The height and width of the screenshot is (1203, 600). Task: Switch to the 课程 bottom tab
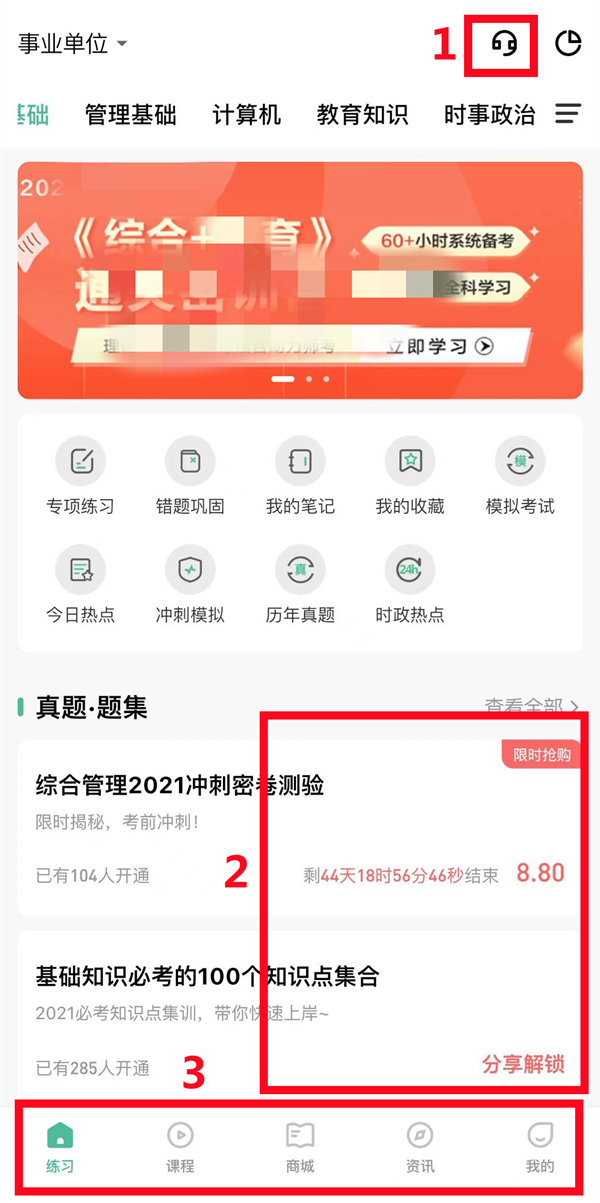pos(180,1146)
